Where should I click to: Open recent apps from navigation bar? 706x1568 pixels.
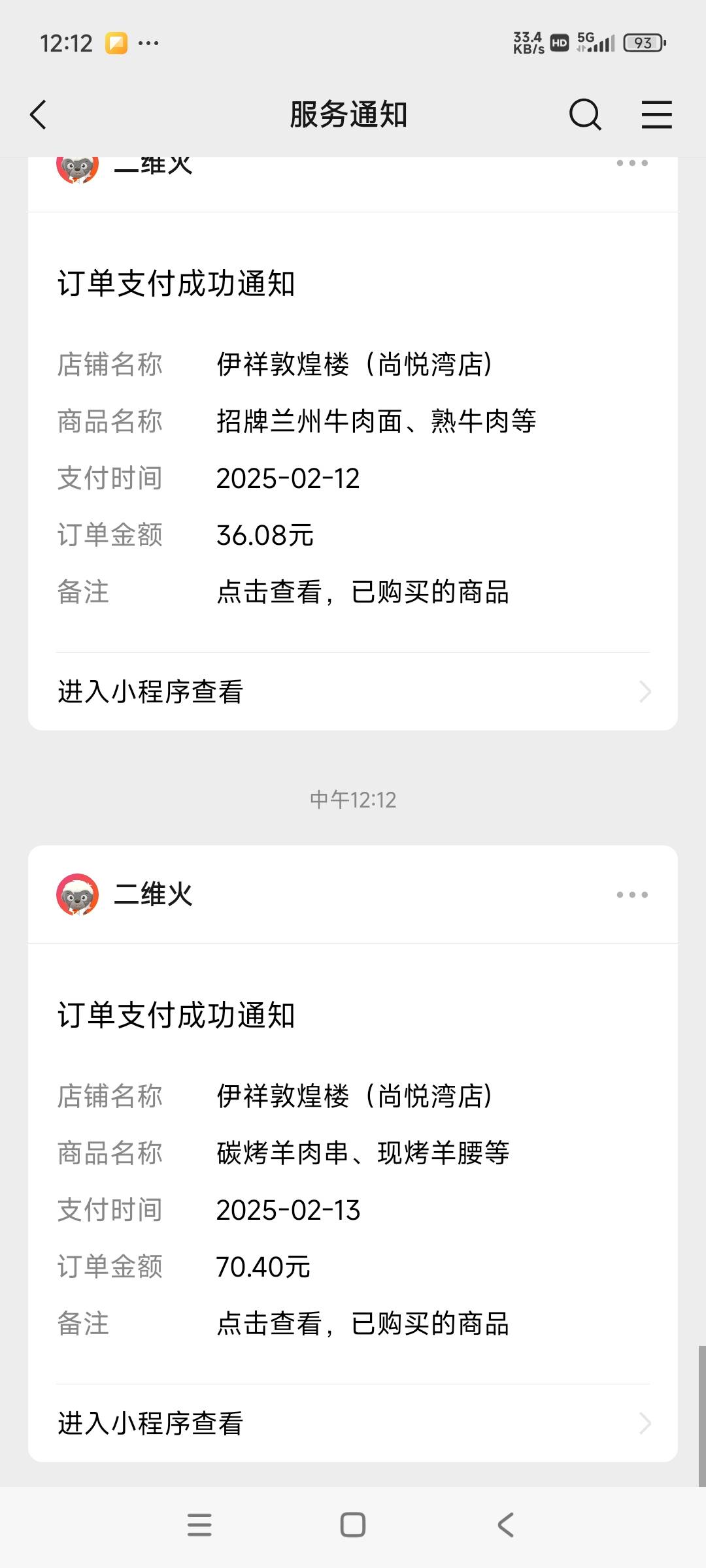point(199,1525)
